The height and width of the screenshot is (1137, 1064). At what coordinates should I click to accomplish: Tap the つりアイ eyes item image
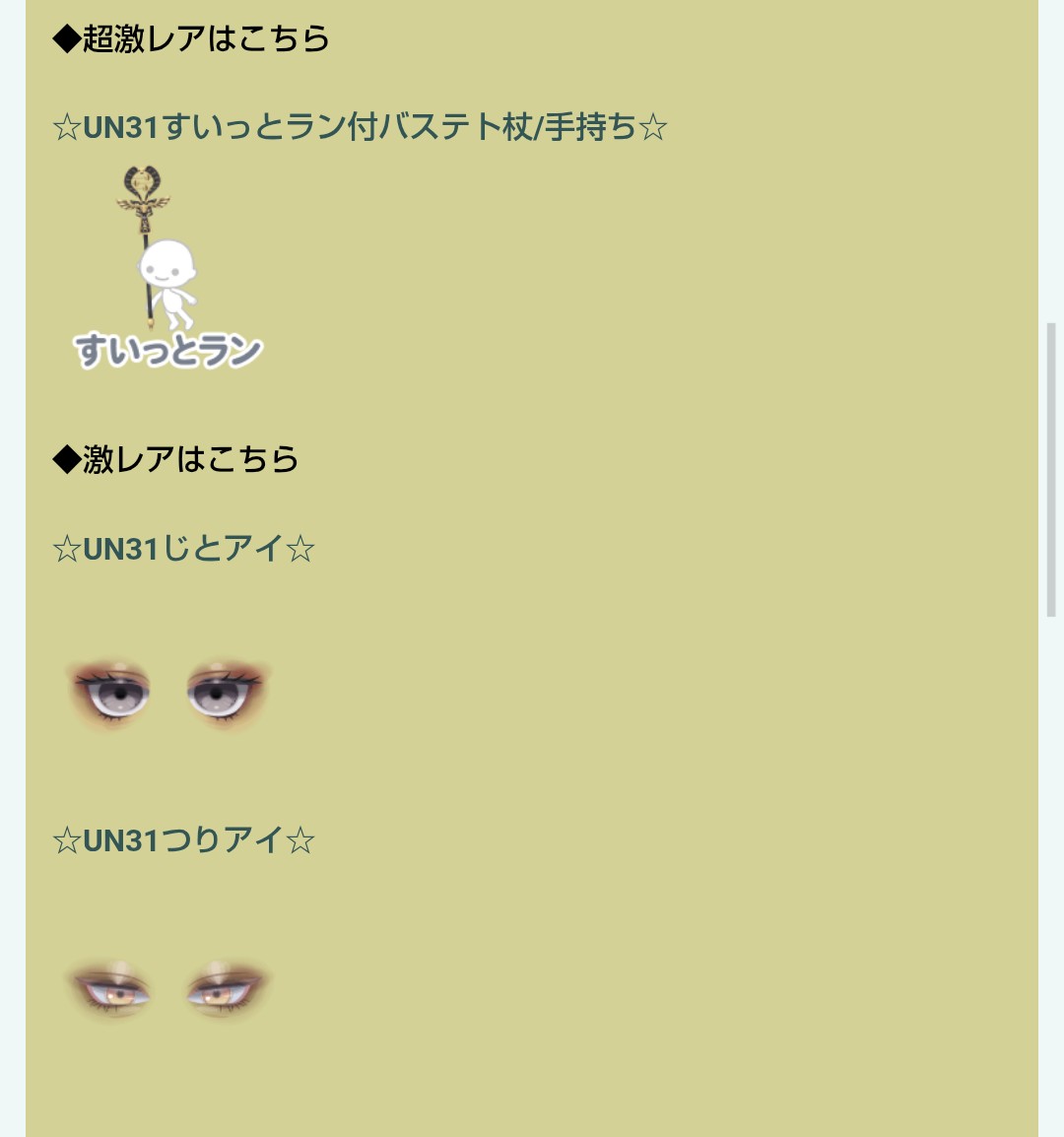[167, 988]
